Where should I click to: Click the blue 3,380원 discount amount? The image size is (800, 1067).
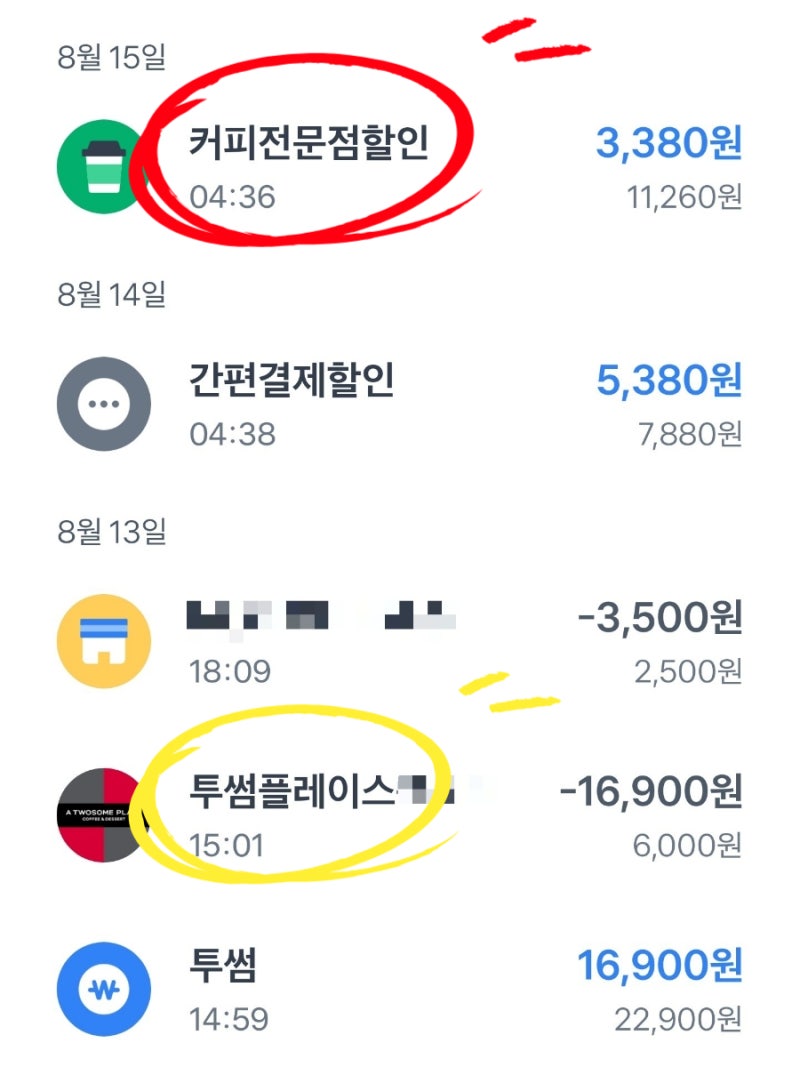[668, 144]
